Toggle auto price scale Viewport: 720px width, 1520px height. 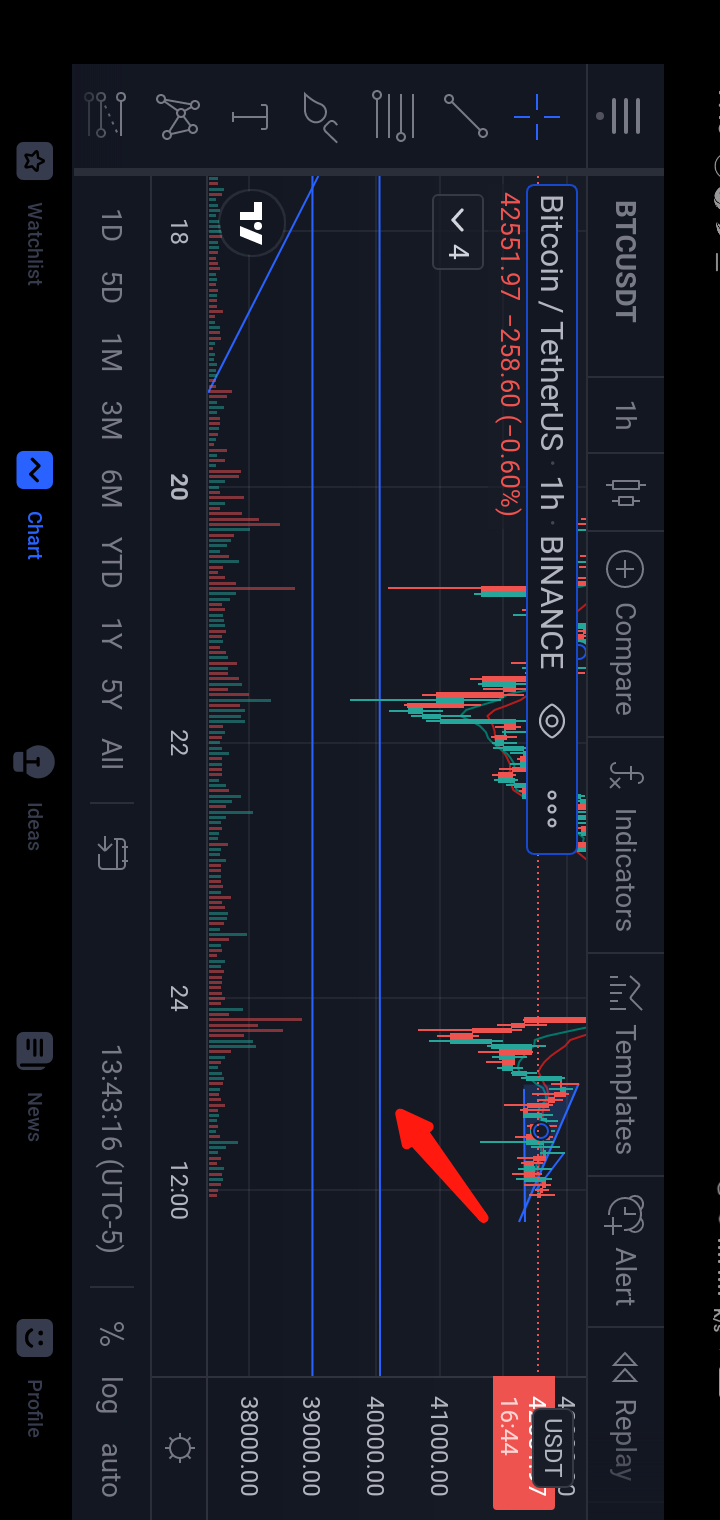(110, 1468)
